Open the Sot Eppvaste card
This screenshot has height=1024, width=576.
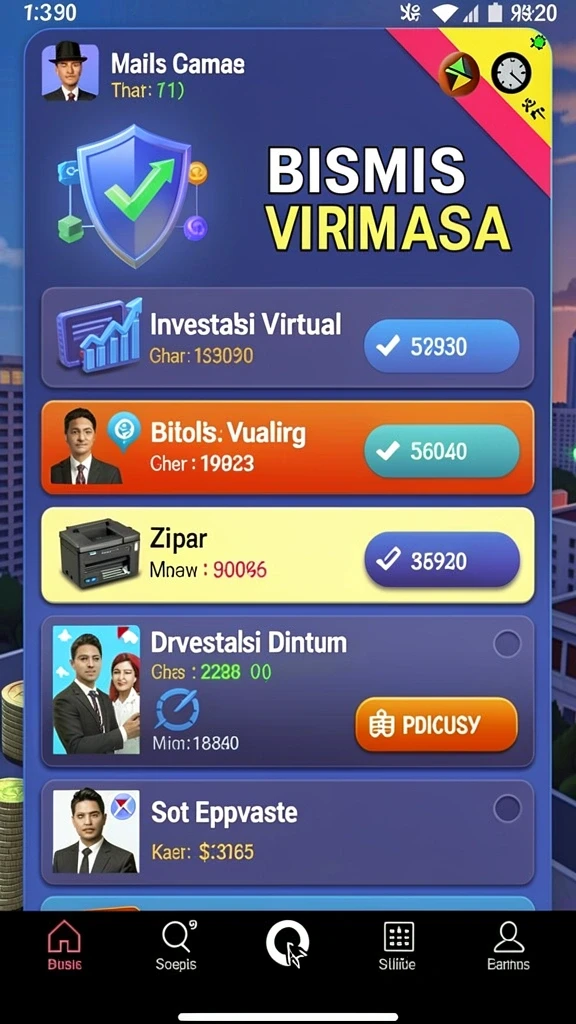287,833
